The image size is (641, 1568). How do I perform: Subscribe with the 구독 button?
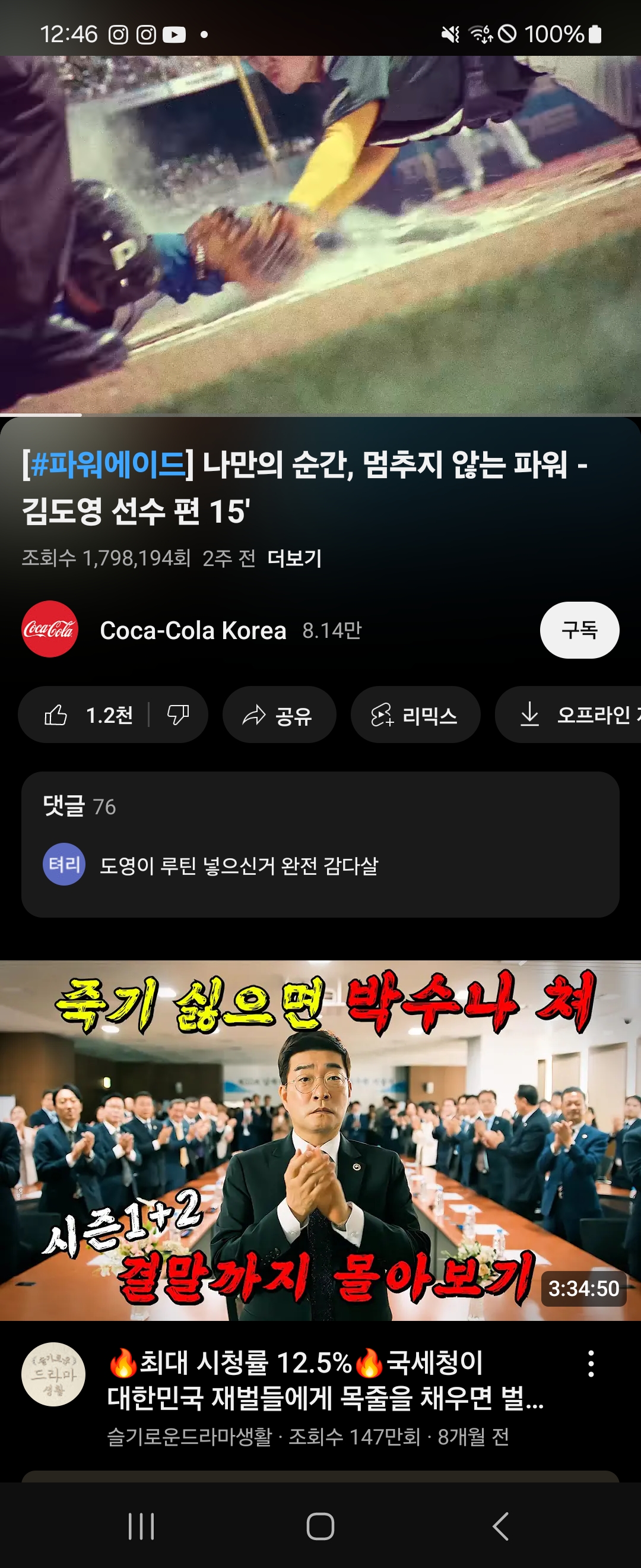point(579,630)
